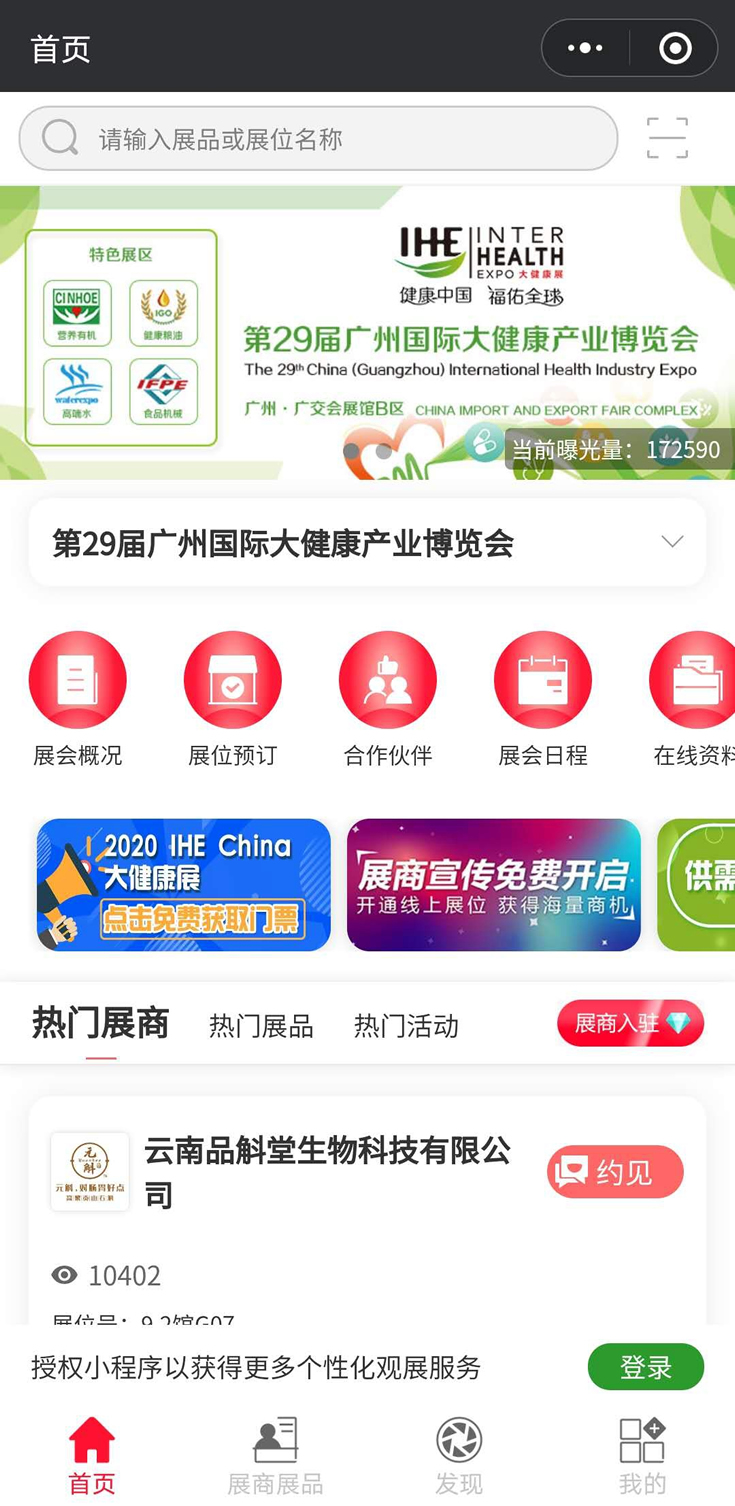Image resolution: width=735 pixels, height=1506 pixels.
Task: Tap the green 登录 button
Action: (x=645, y=1367)
